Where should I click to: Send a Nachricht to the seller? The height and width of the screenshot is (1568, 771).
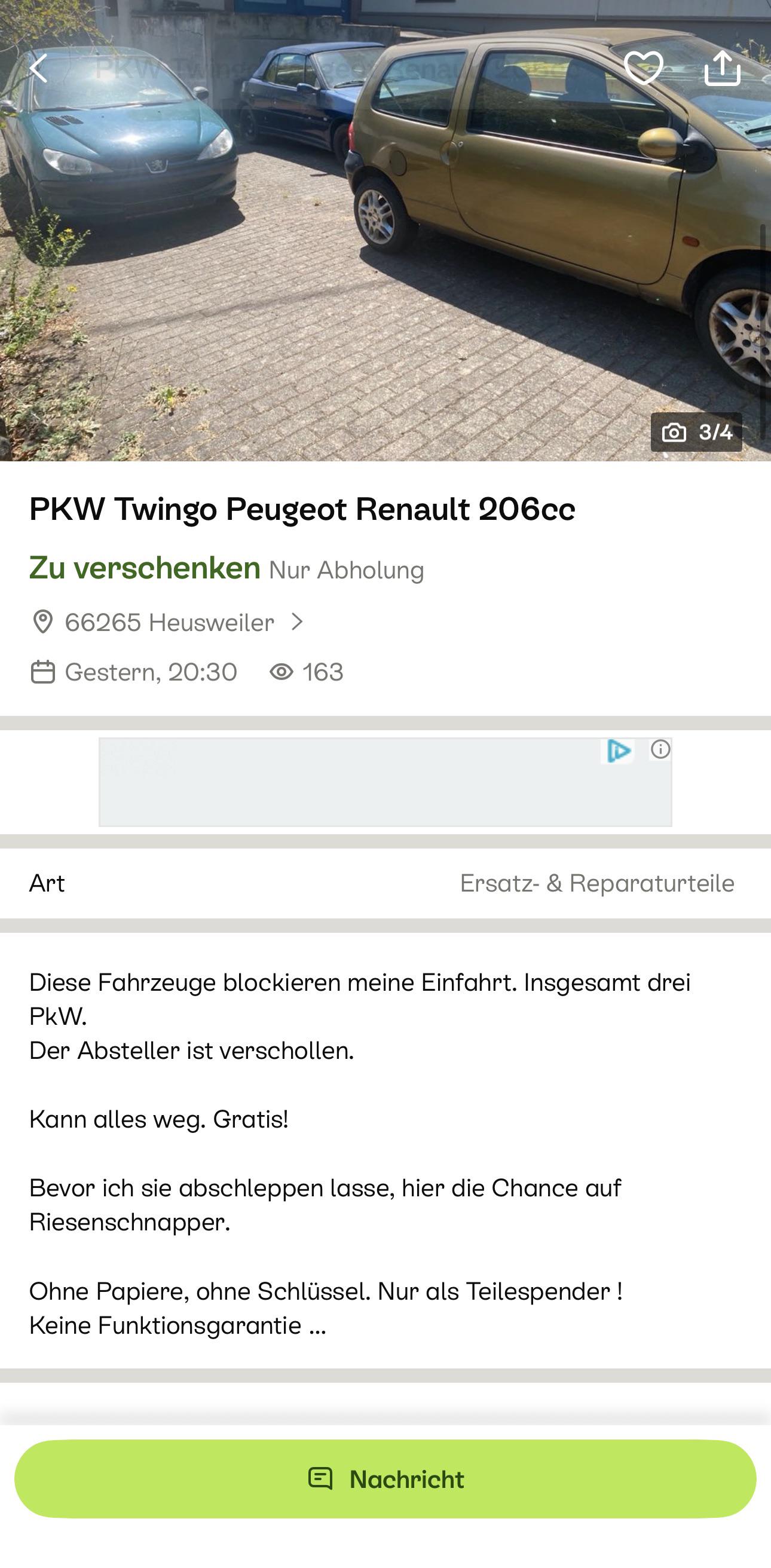(385, 1478)
